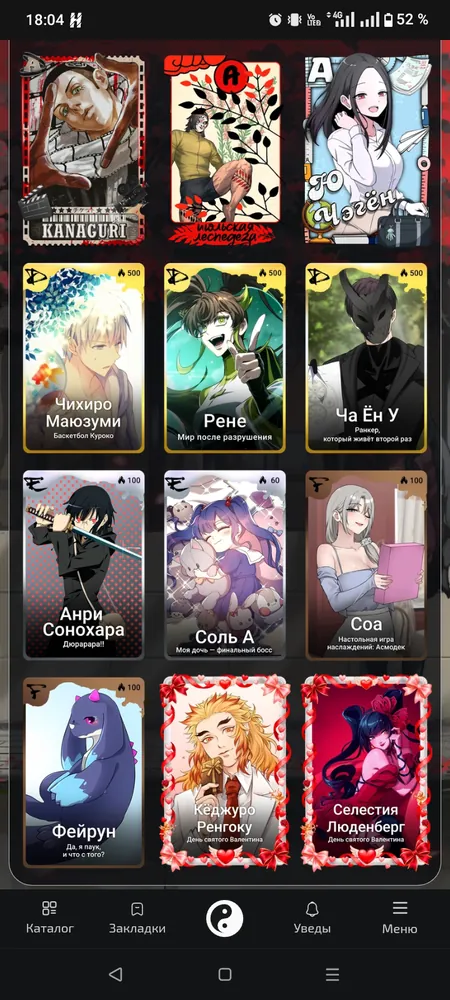View the Рене card
Image resolution: width=450 pixels, height=1000 pixels.
tap(225, 358)
